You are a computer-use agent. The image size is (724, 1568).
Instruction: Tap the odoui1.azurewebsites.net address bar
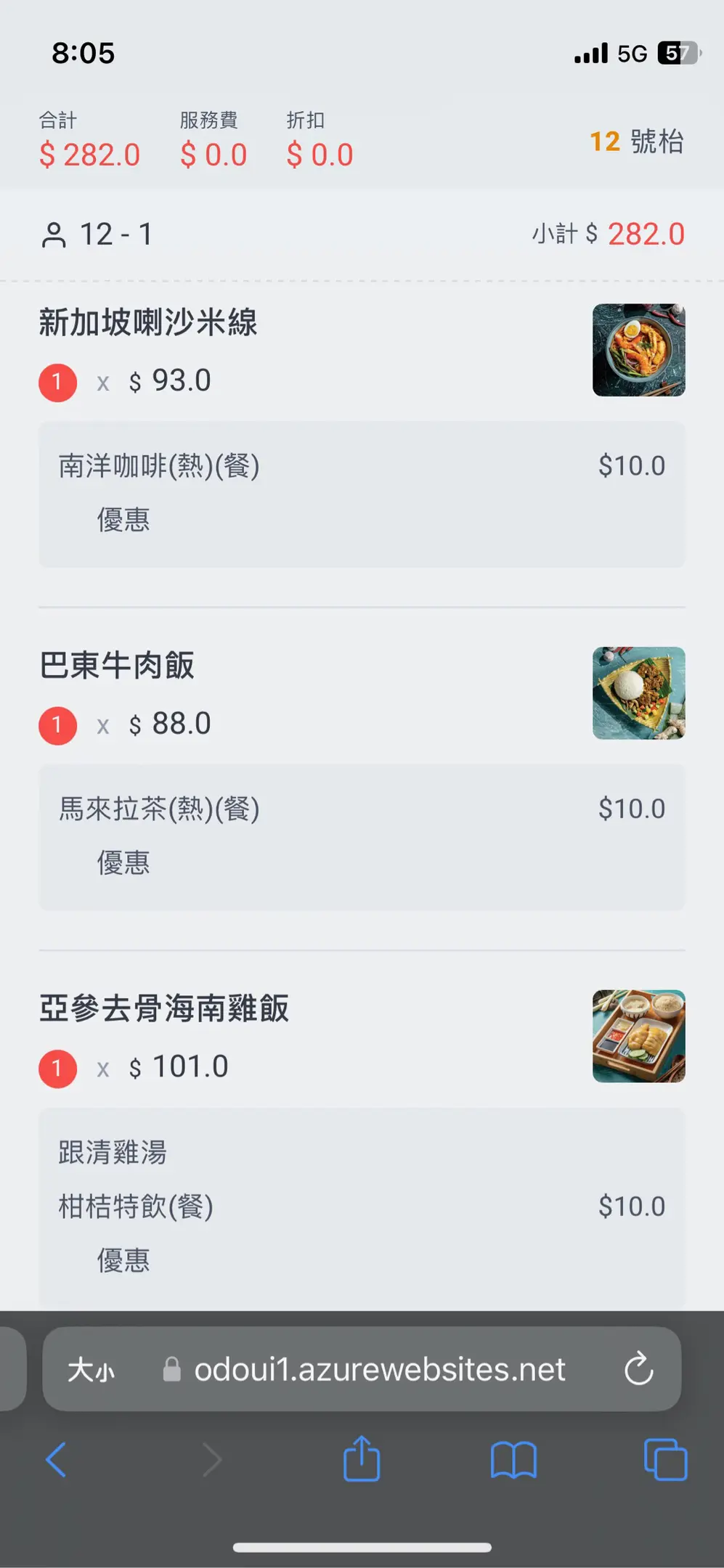tap(379, 1370)
